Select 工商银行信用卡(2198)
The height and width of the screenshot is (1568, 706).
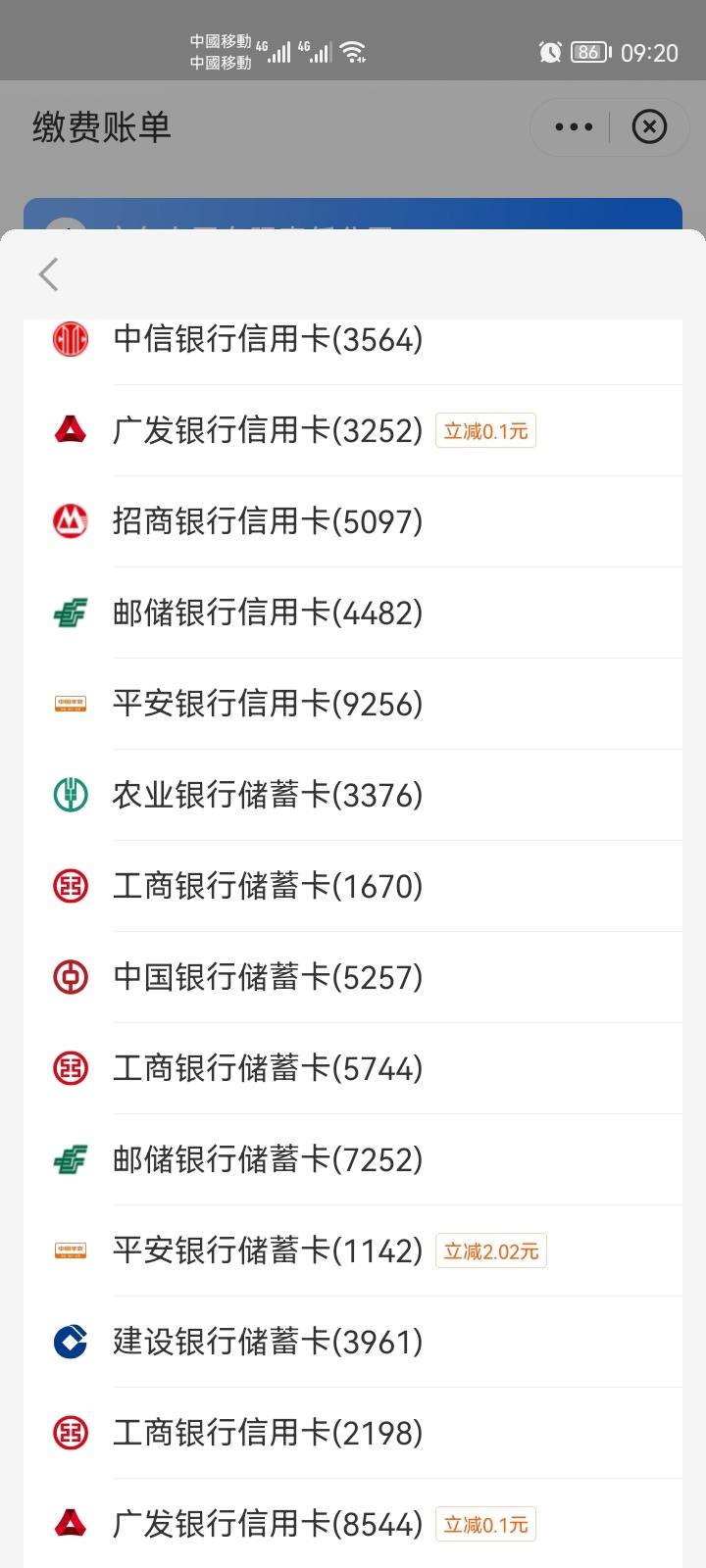pos(353,1433)
